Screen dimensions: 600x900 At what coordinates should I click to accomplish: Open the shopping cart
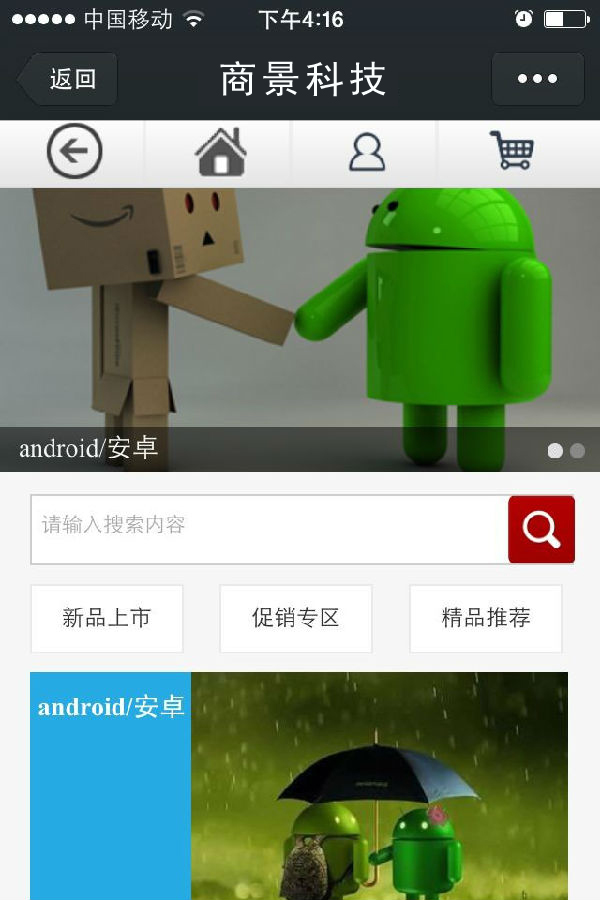tap(512, 151)
